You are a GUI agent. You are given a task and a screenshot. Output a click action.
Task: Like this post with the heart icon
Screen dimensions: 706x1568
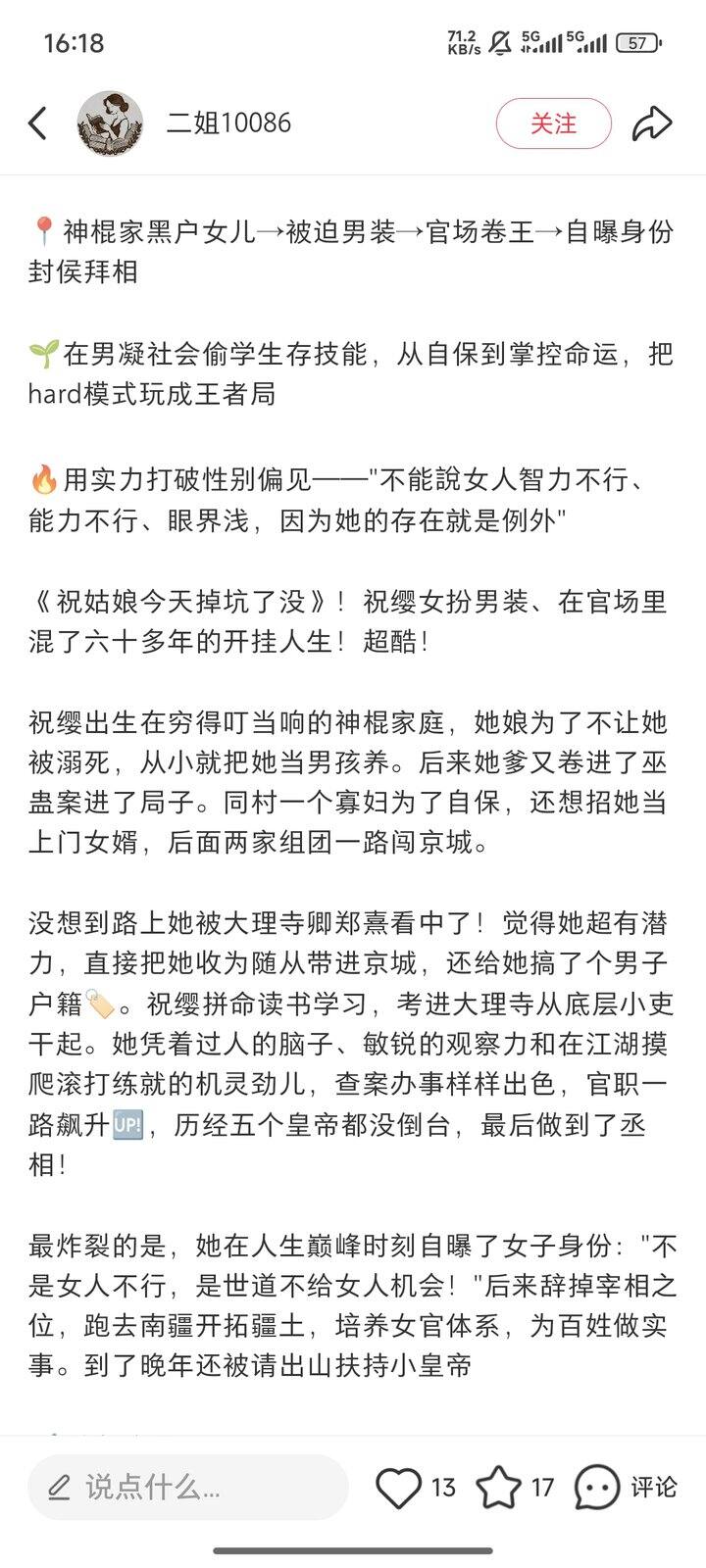coord(399,1488)
